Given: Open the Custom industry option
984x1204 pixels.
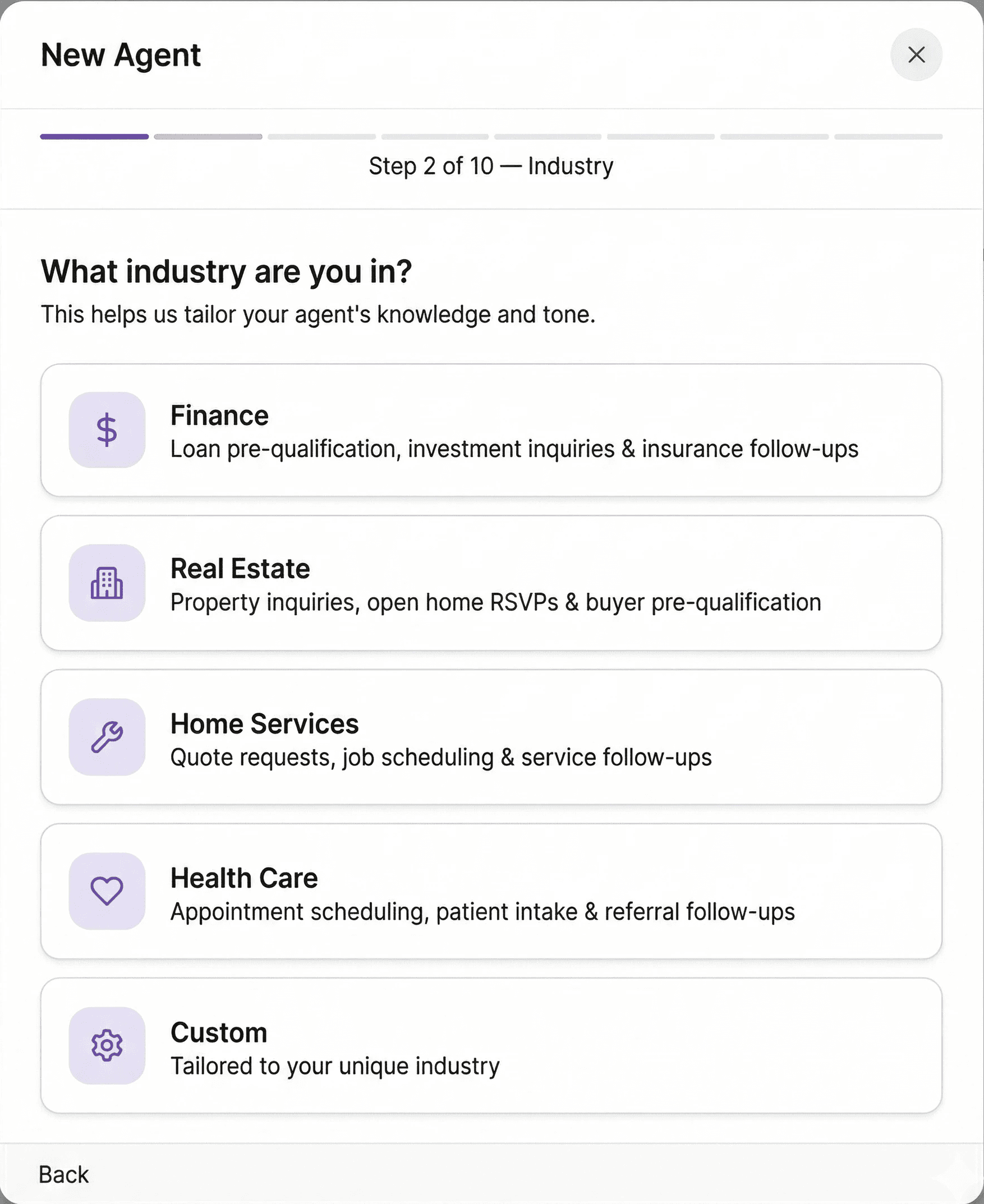Looking at the screenshot, I should [x=491, y=1046].
